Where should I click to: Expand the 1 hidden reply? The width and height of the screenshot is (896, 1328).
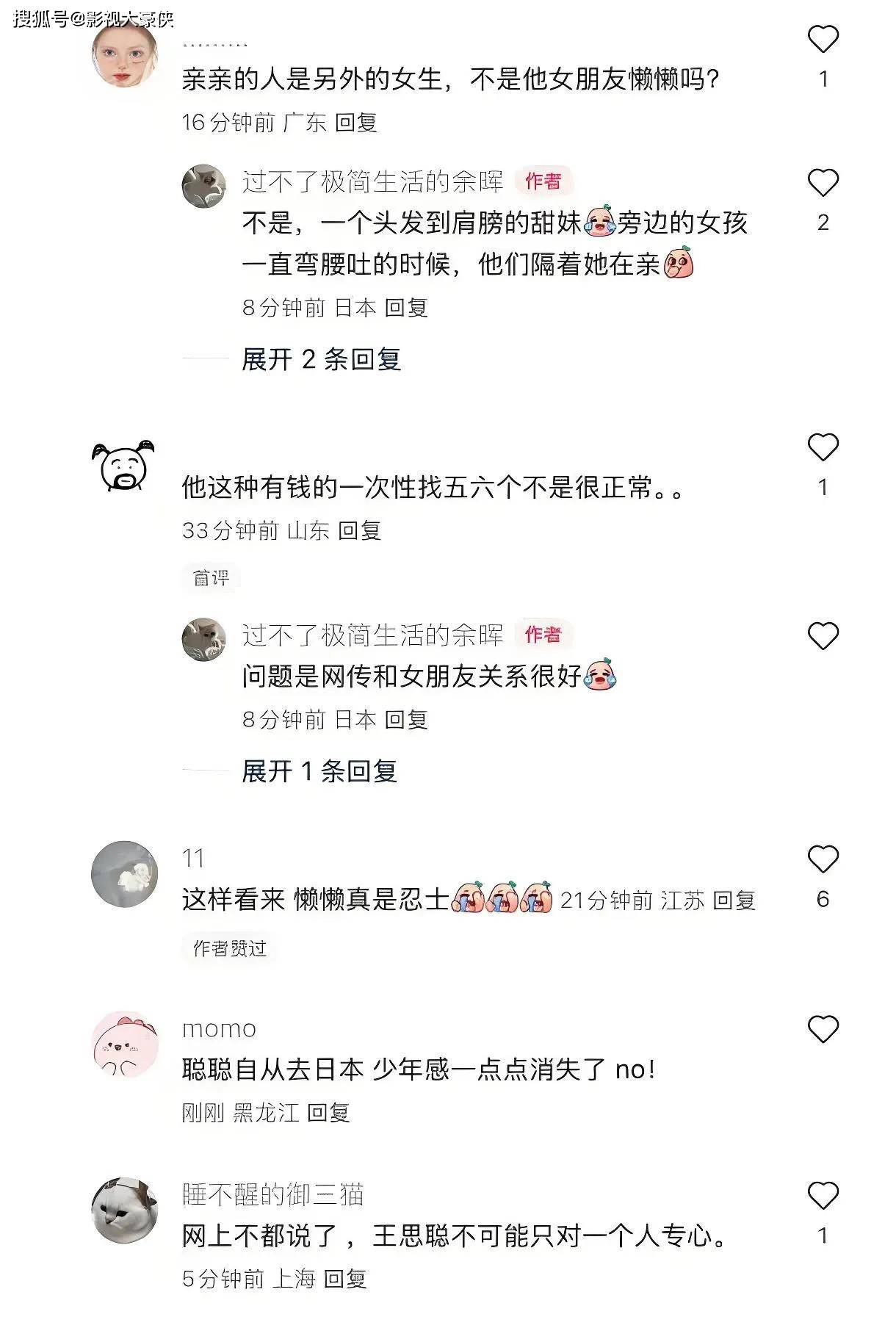pos(319,771)
